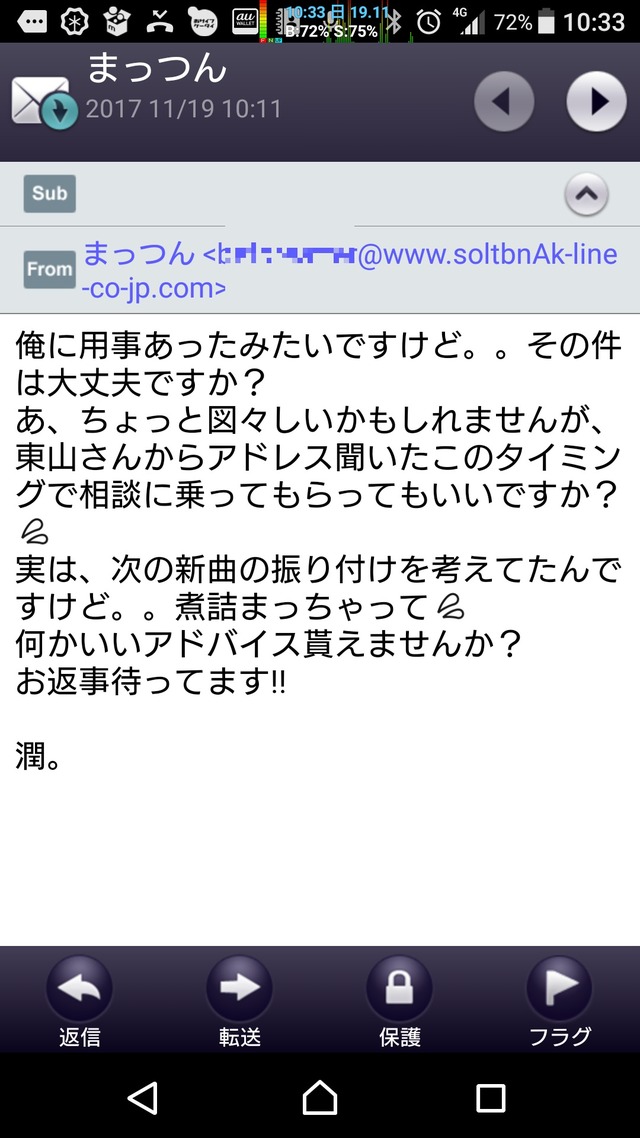Reply with the 返信 button

point(79,998)
